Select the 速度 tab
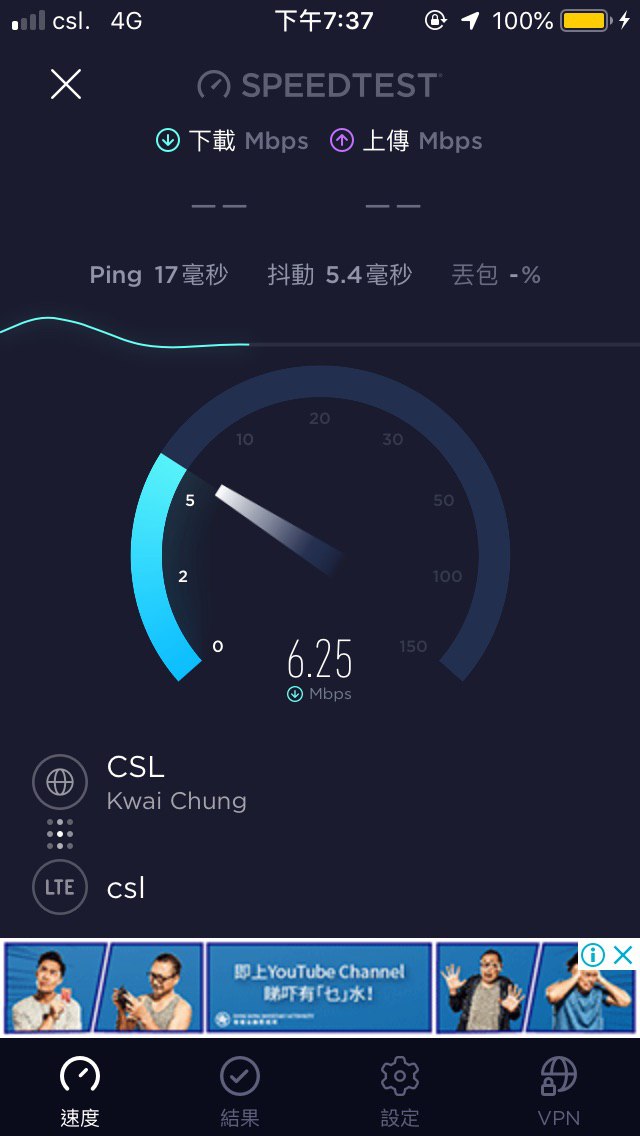Viewport: 640px width, 1136px height. pyautogui.click(x=80, y=1090)
